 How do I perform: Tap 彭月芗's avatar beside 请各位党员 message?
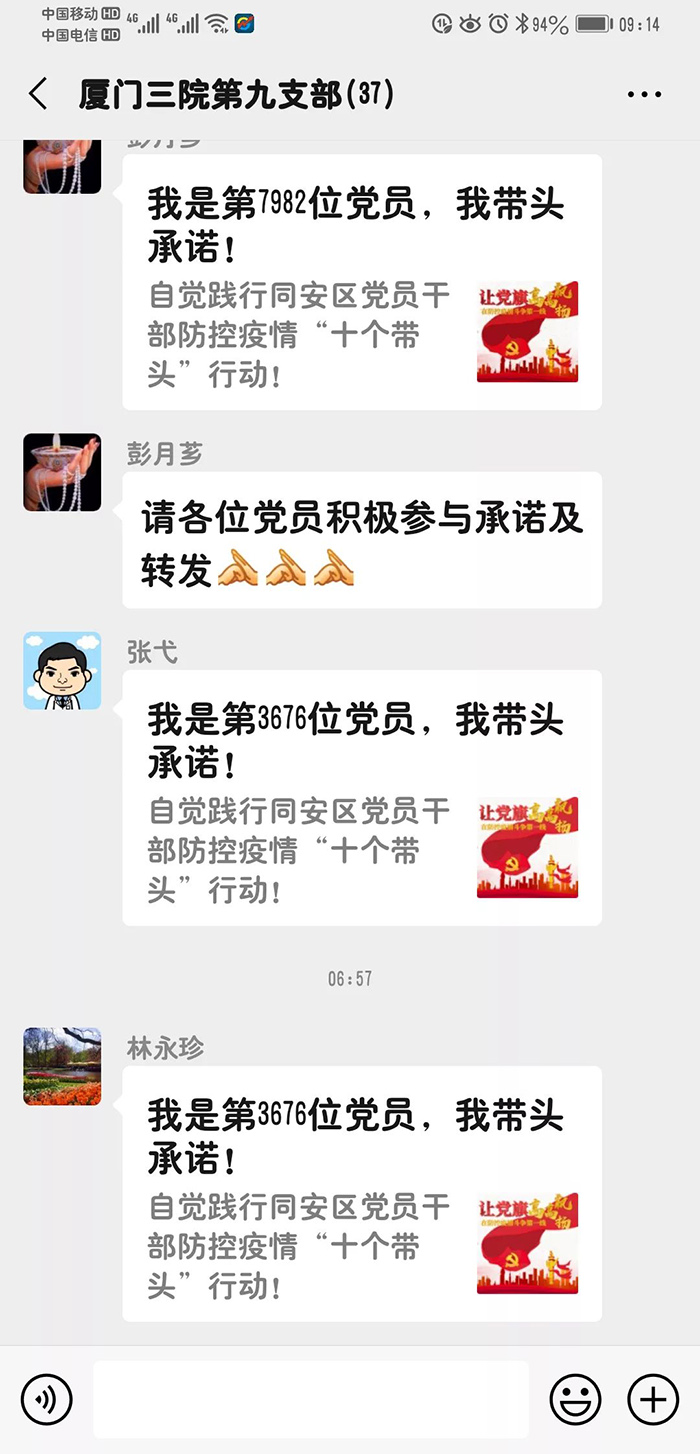[x=62, y=472]
